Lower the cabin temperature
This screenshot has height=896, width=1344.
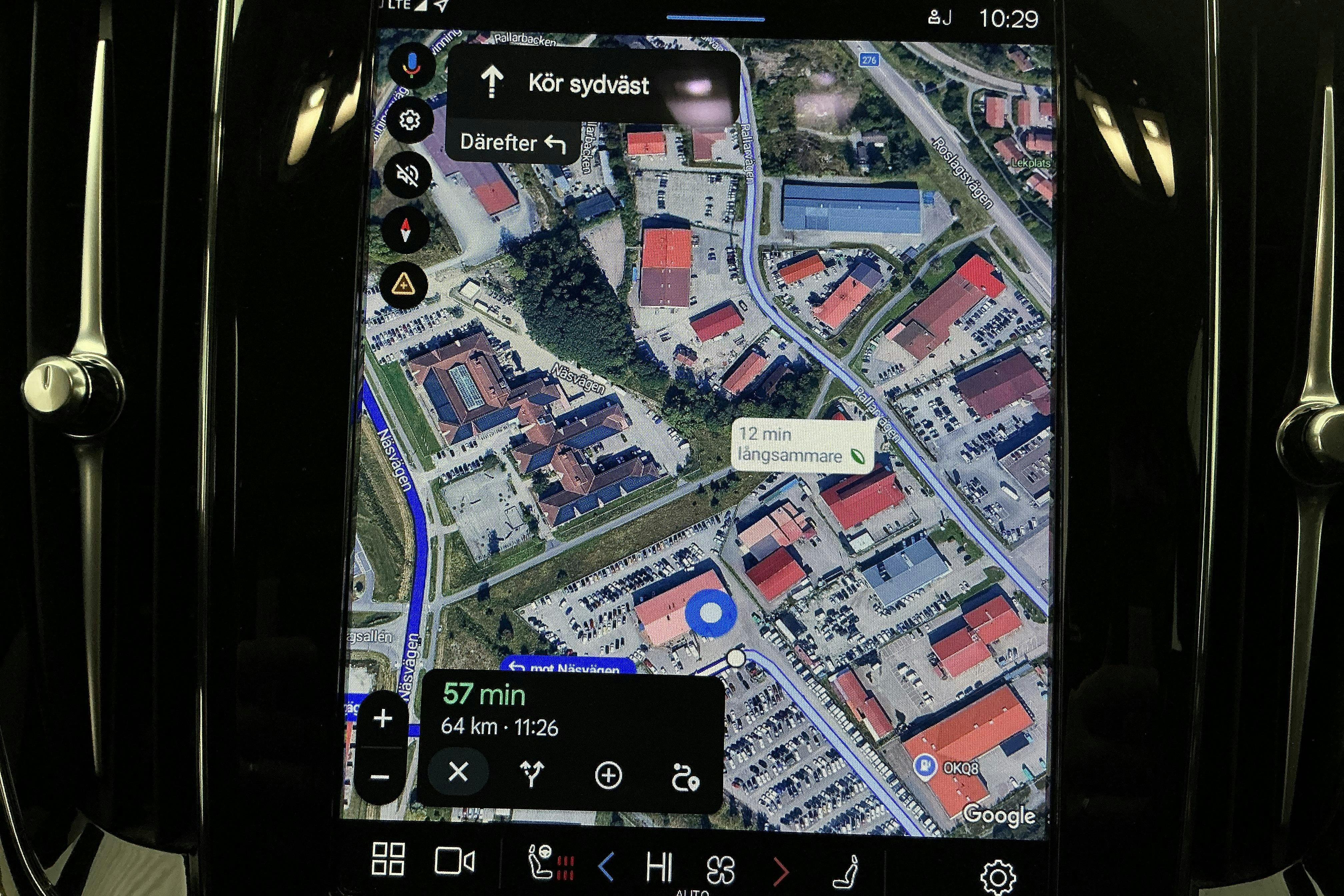point(606,866)
